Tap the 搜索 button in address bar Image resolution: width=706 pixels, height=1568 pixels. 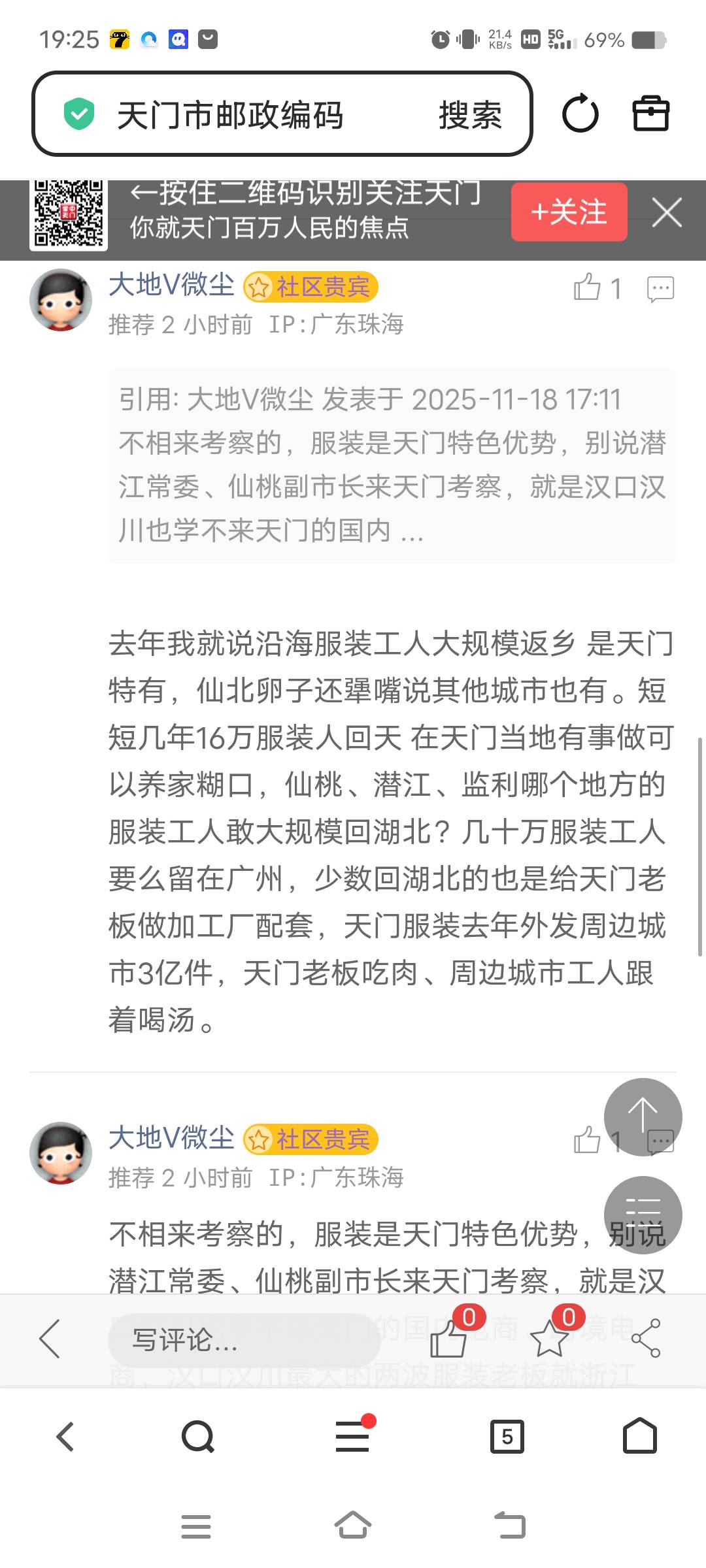tap(470, 116)
